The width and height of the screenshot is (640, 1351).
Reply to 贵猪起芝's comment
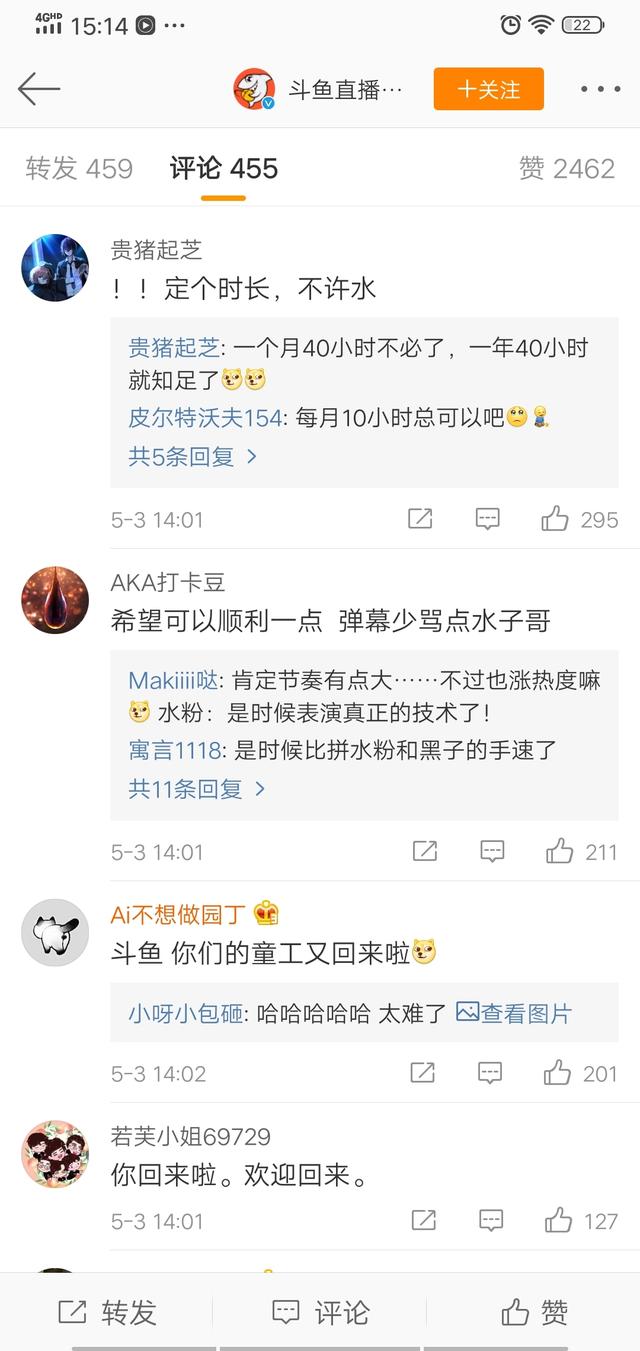tap(487, 519)
